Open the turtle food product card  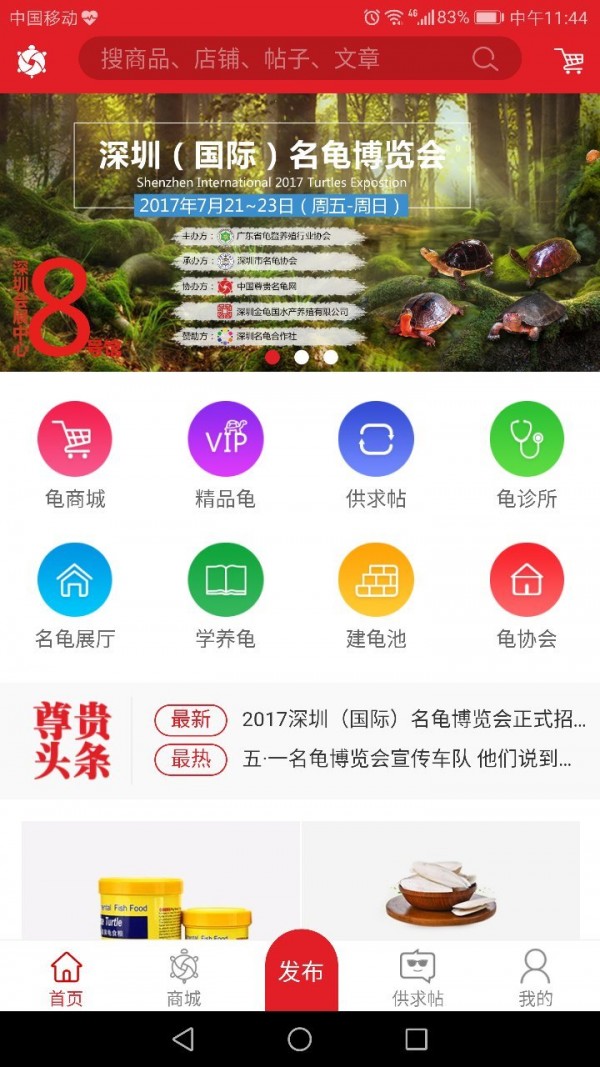tap(161, 885)
